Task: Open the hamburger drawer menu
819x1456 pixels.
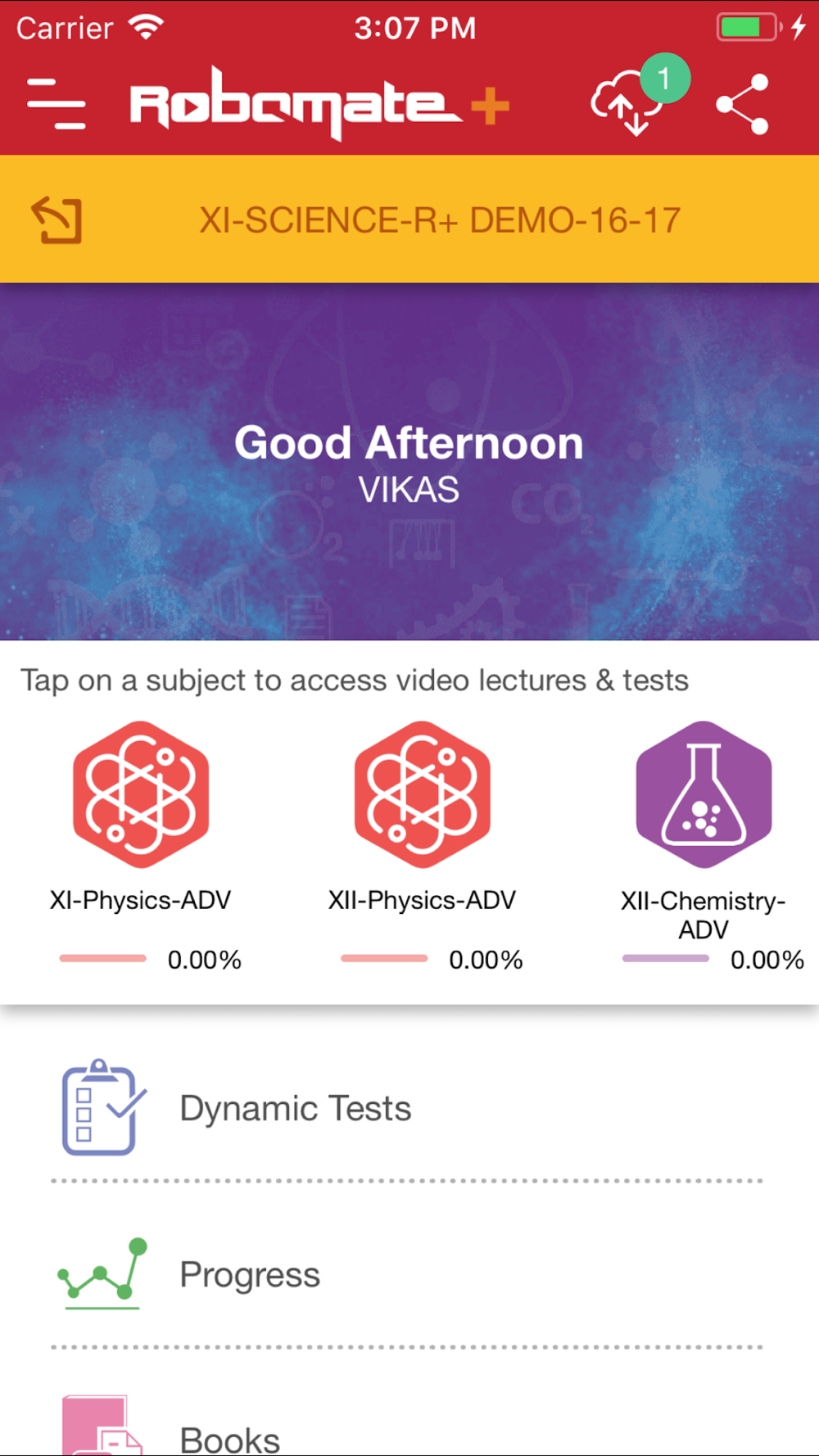Action: coord(56,103)
